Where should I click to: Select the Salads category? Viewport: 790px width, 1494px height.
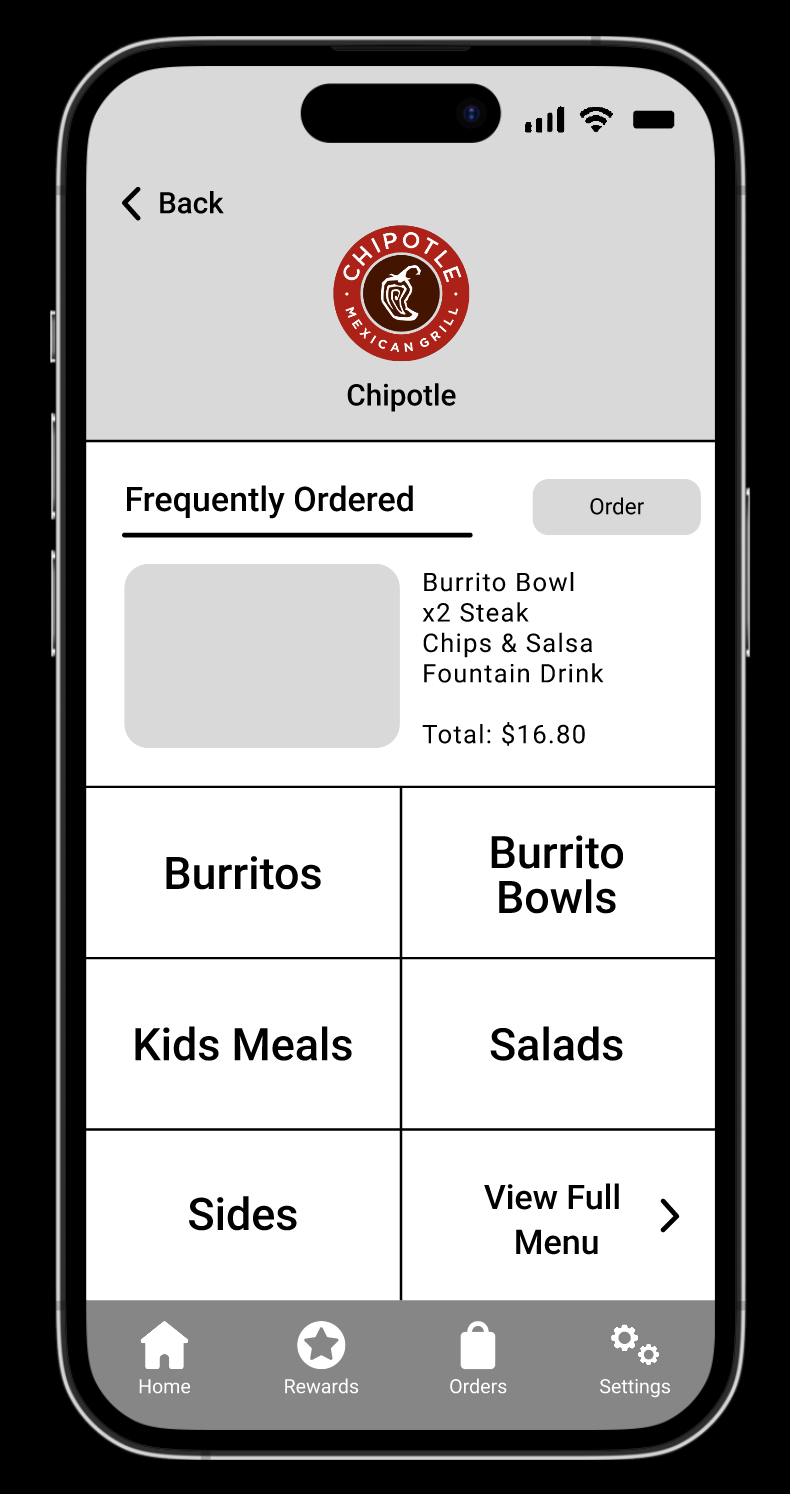(558, 1044)
